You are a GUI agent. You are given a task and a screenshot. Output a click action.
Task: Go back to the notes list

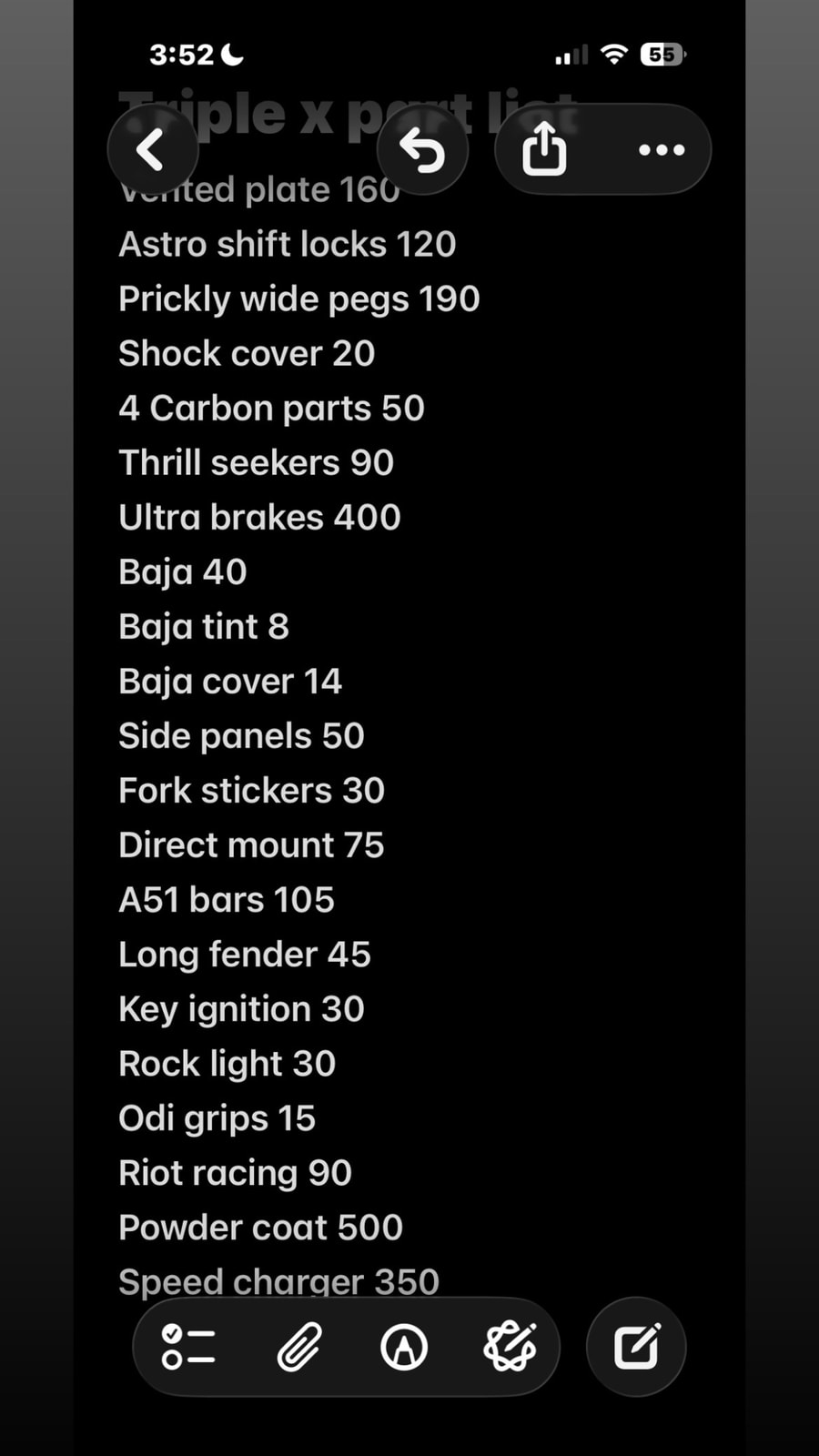[152, 149]
